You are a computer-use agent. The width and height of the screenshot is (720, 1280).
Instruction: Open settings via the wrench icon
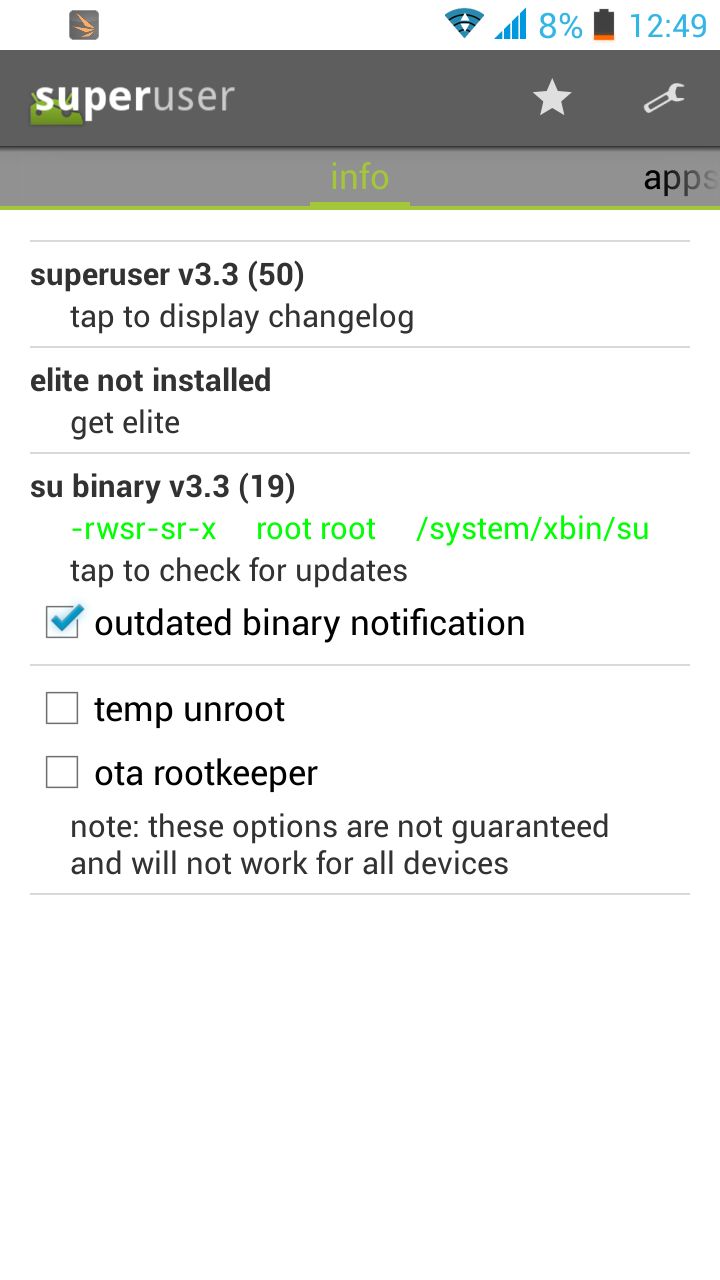tap(663, 98)
